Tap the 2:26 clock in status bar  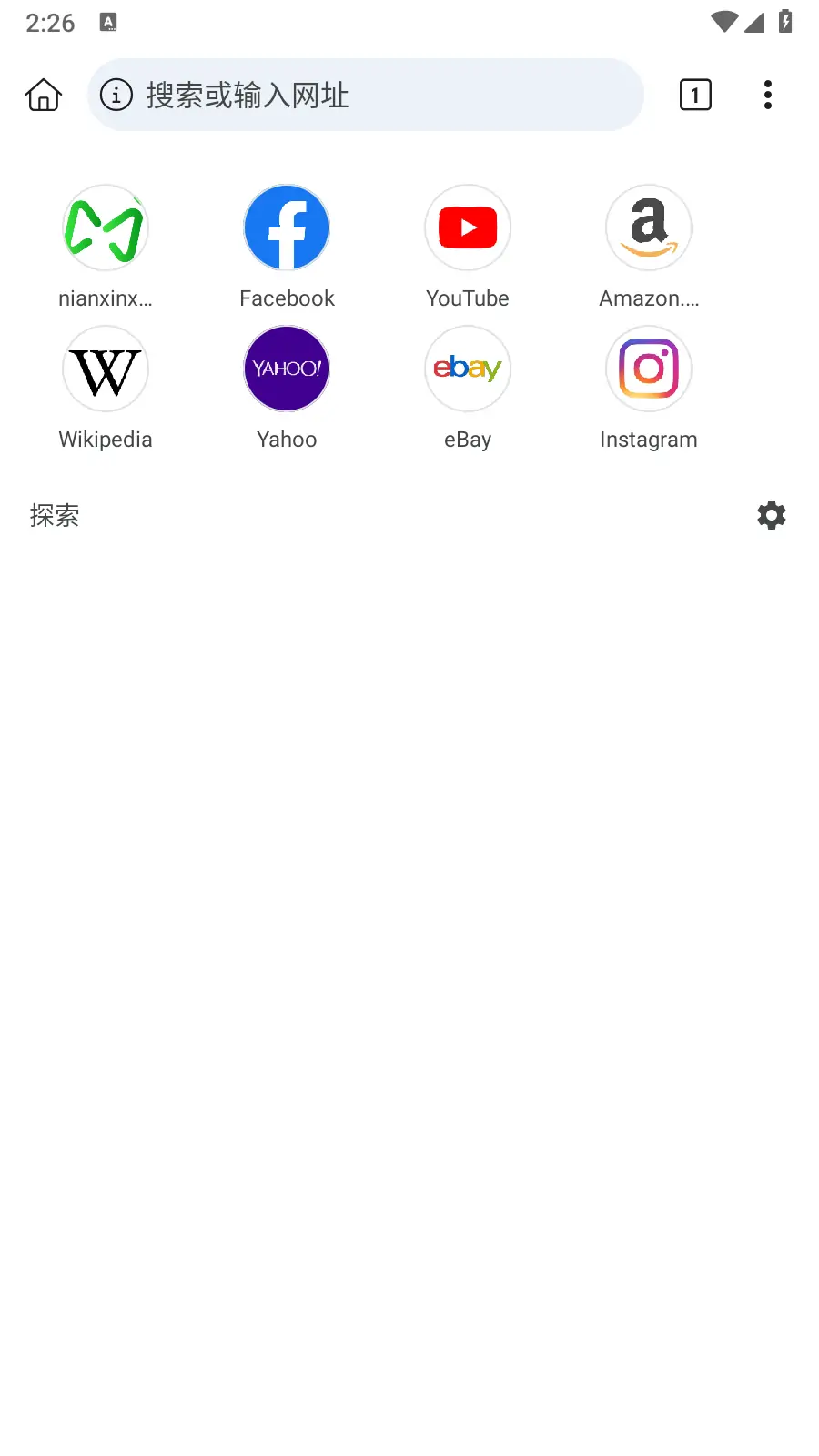[x=50, y=22]
